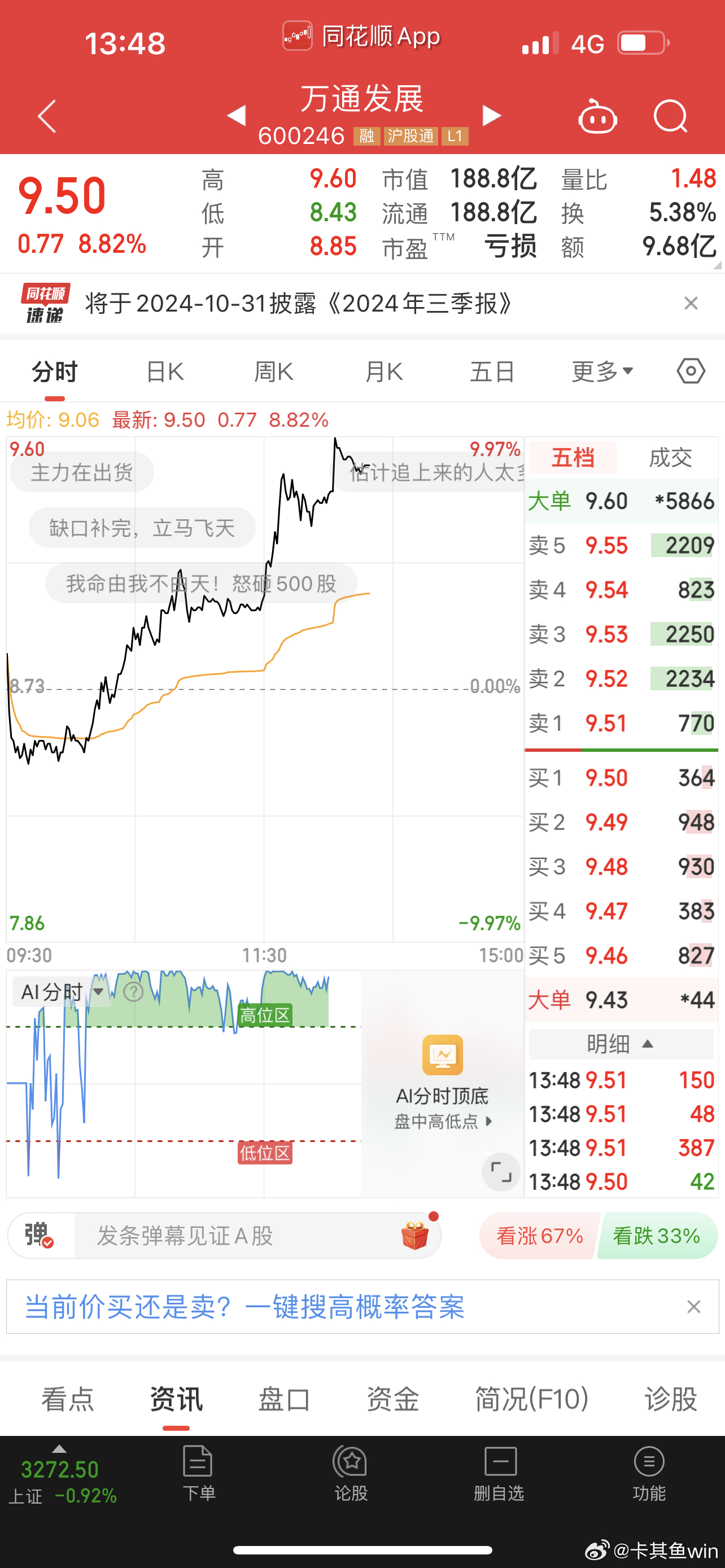Viewport: 725px width, 1568px height.
Task: Switch to the previous stock with left triangle
Action: (236, 115)
